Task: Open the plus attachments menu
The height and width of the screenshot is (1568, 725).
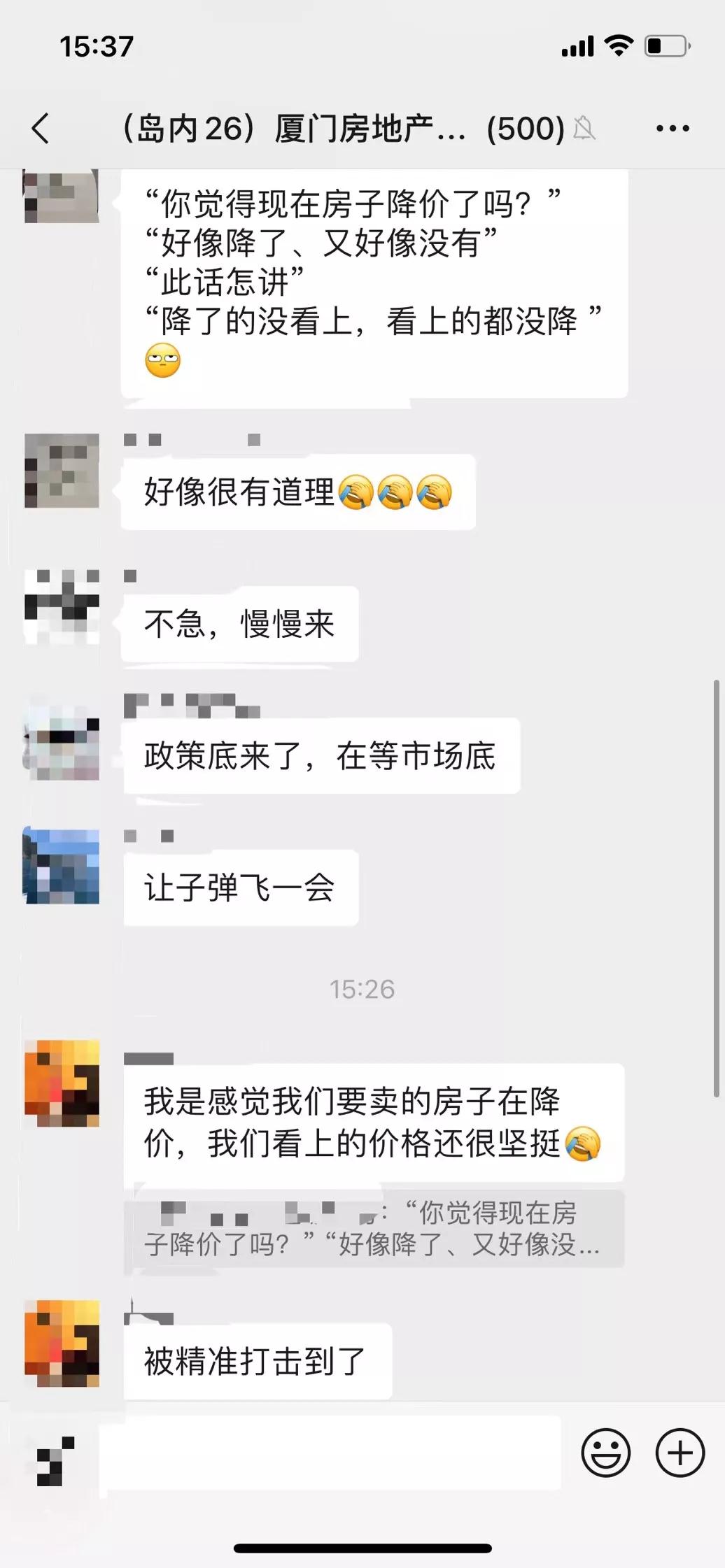Action: 680,1453
